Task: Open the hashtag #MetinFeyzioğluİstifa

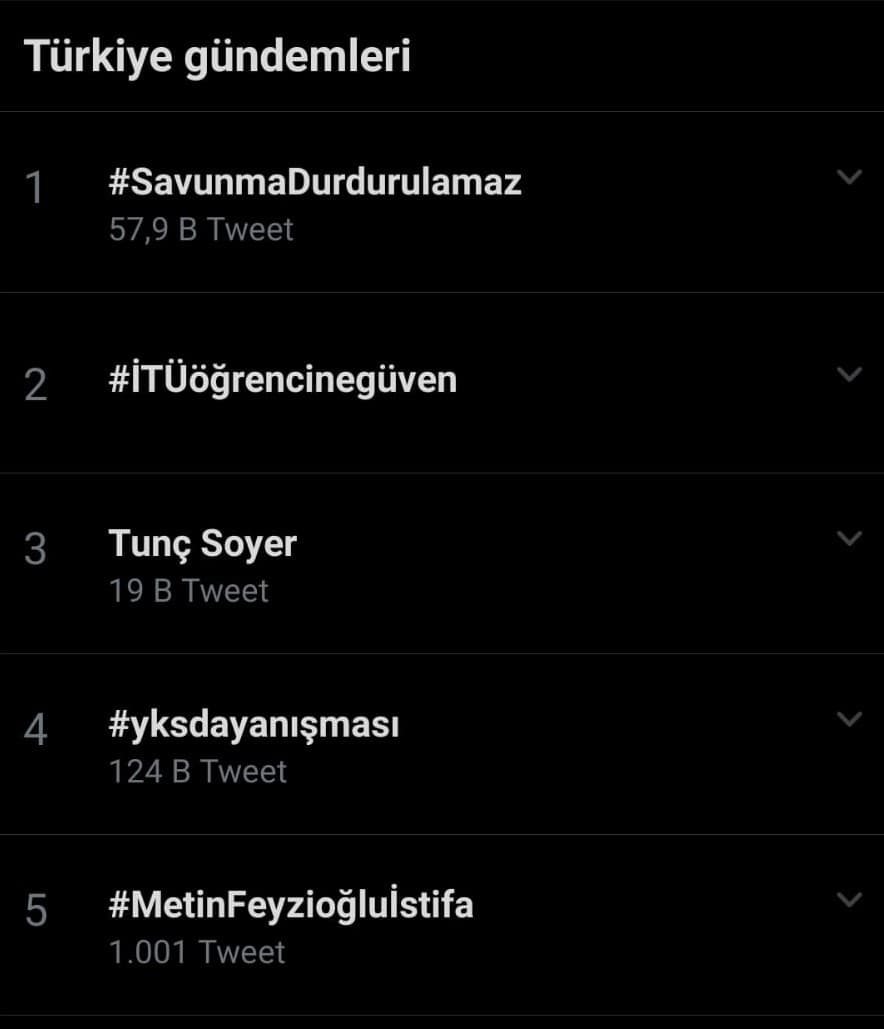Action: [291, 904]
